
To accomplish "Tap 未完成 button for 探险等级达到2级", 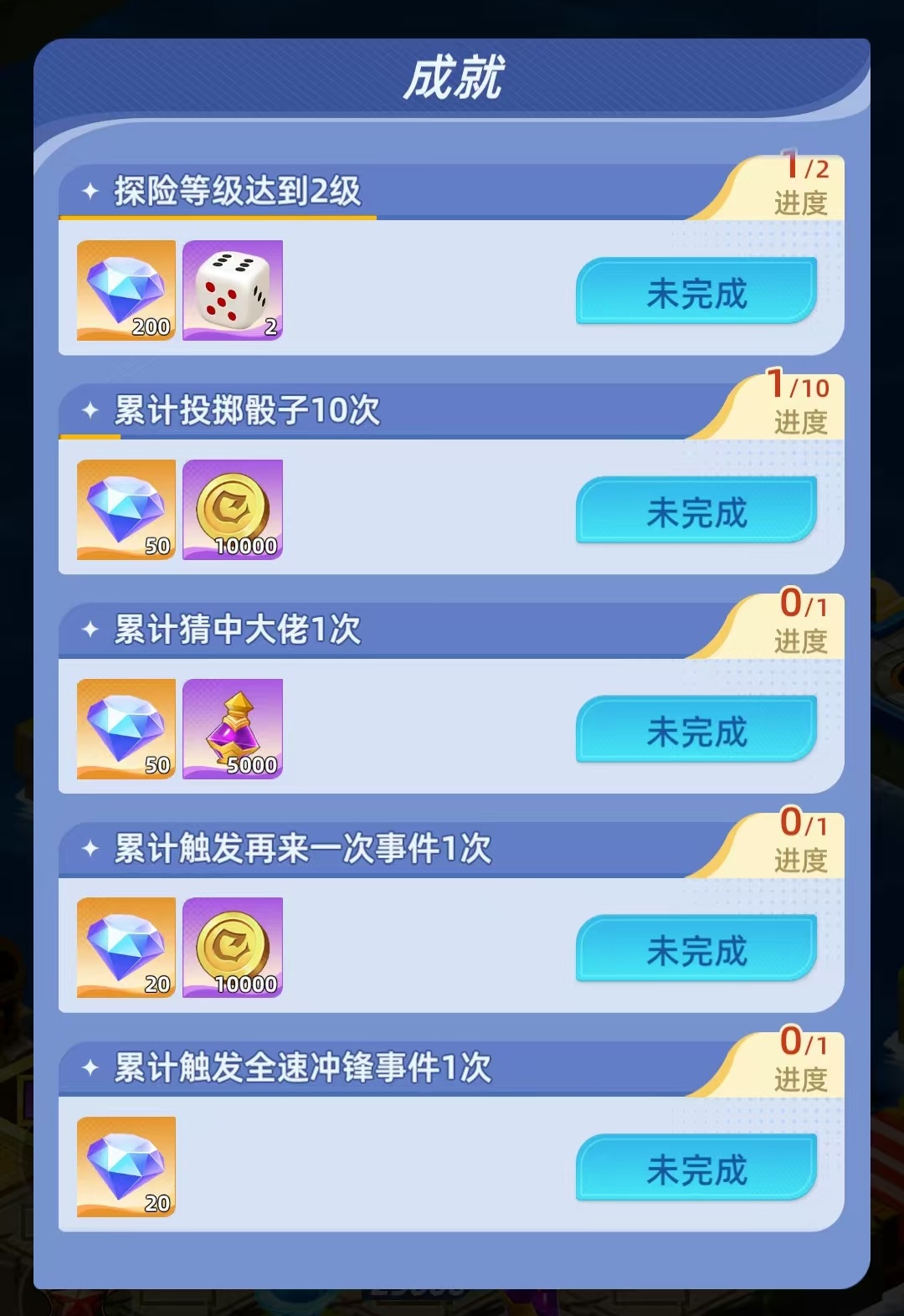I will (696, 291).
